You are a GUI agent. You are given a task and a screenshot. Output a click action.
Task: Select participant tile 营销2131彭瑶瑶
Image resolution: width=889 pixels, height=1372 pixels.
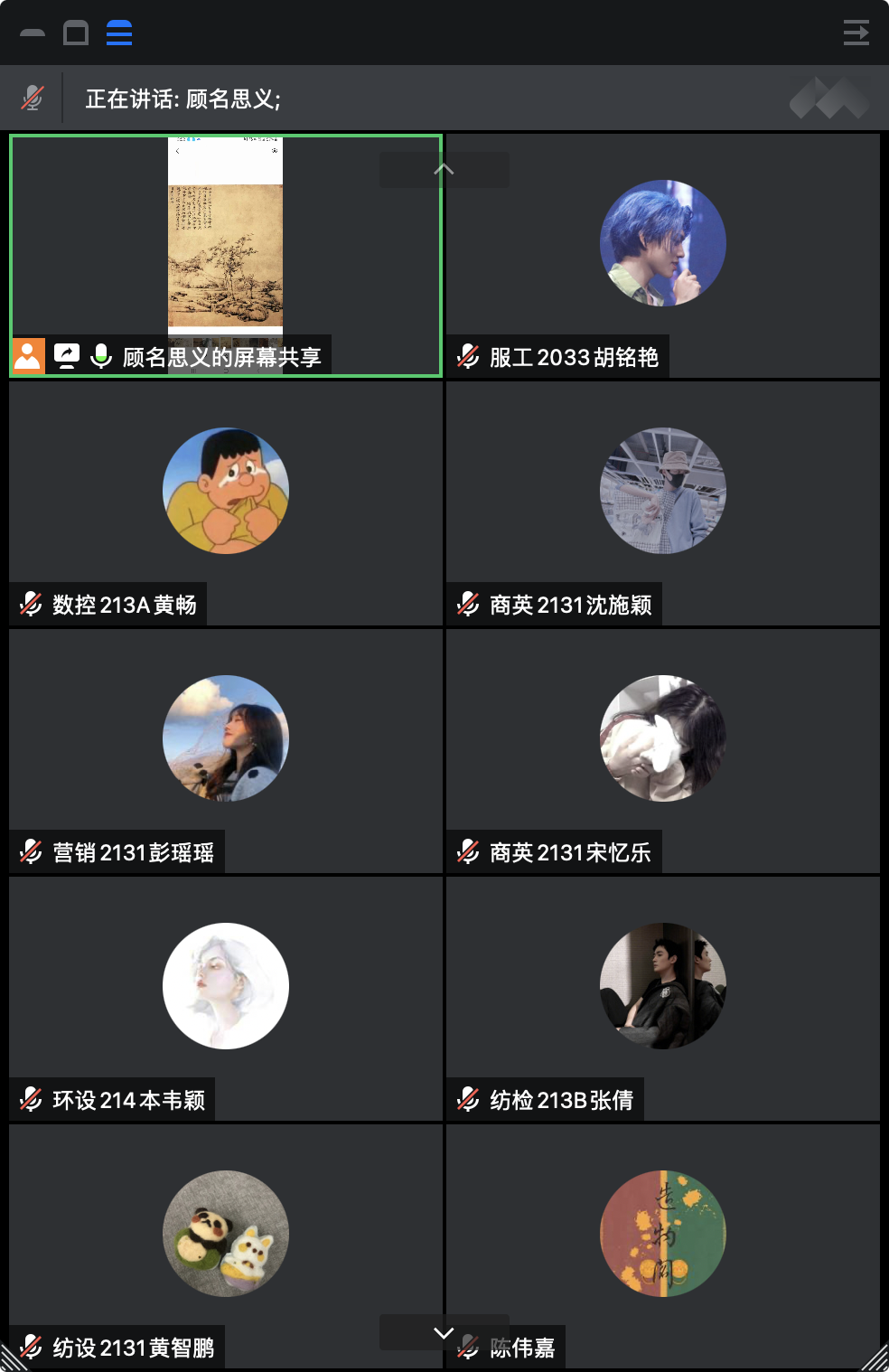click(x=225, y=751)
